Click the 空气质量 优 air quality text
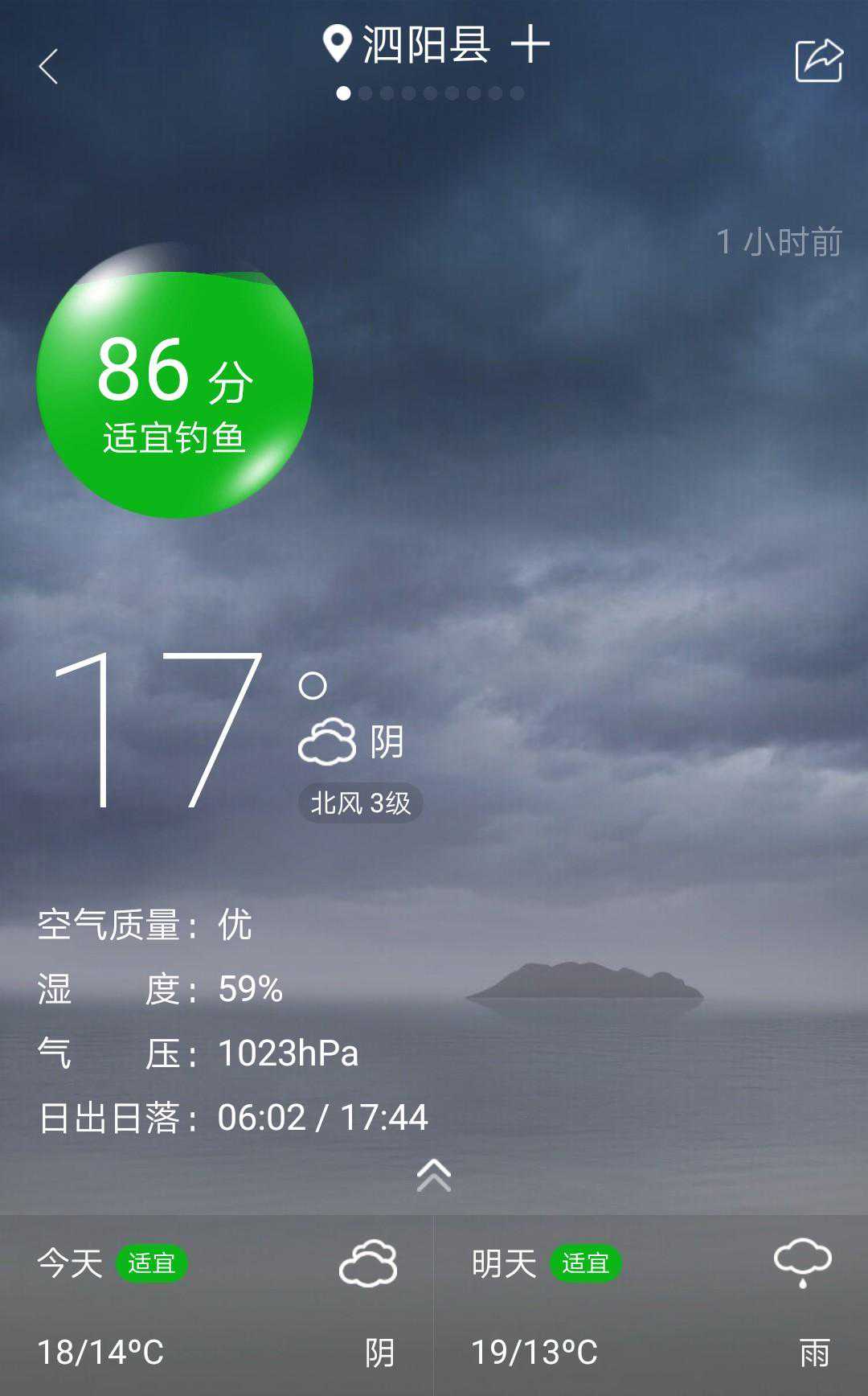This screenshot has height=1396, width=868. (145, 925)
